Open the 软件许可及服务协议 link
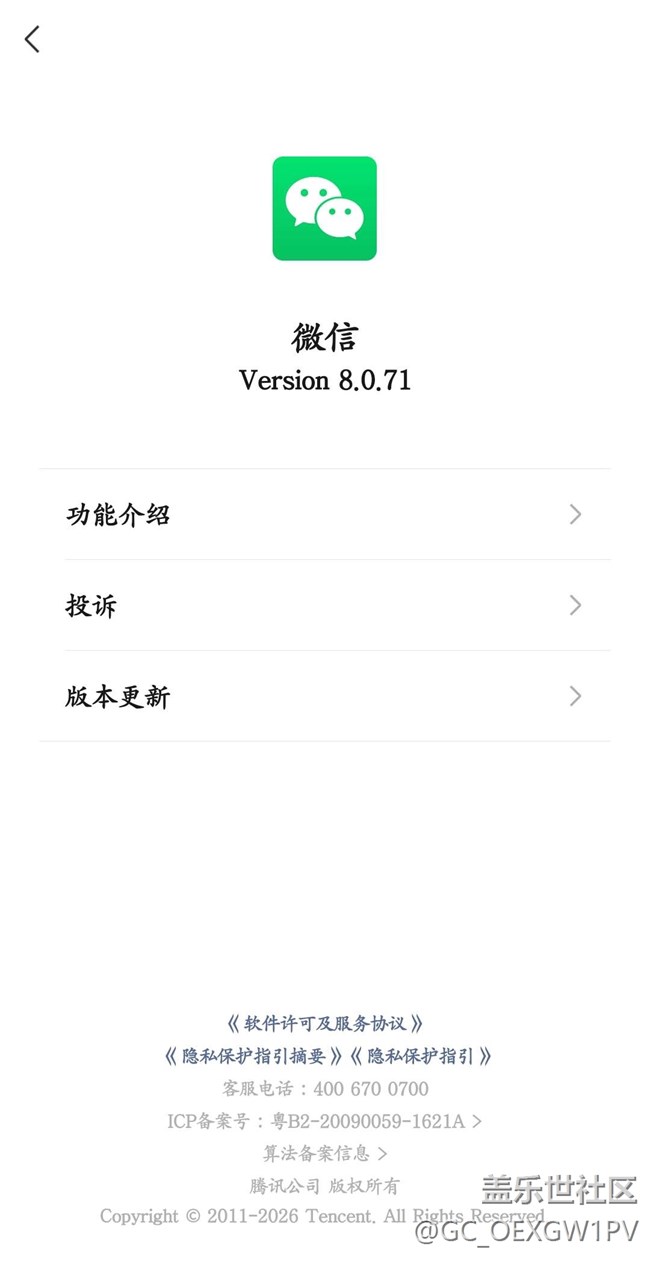Screen dimensions: 650x1264 tap(325, 1023)
